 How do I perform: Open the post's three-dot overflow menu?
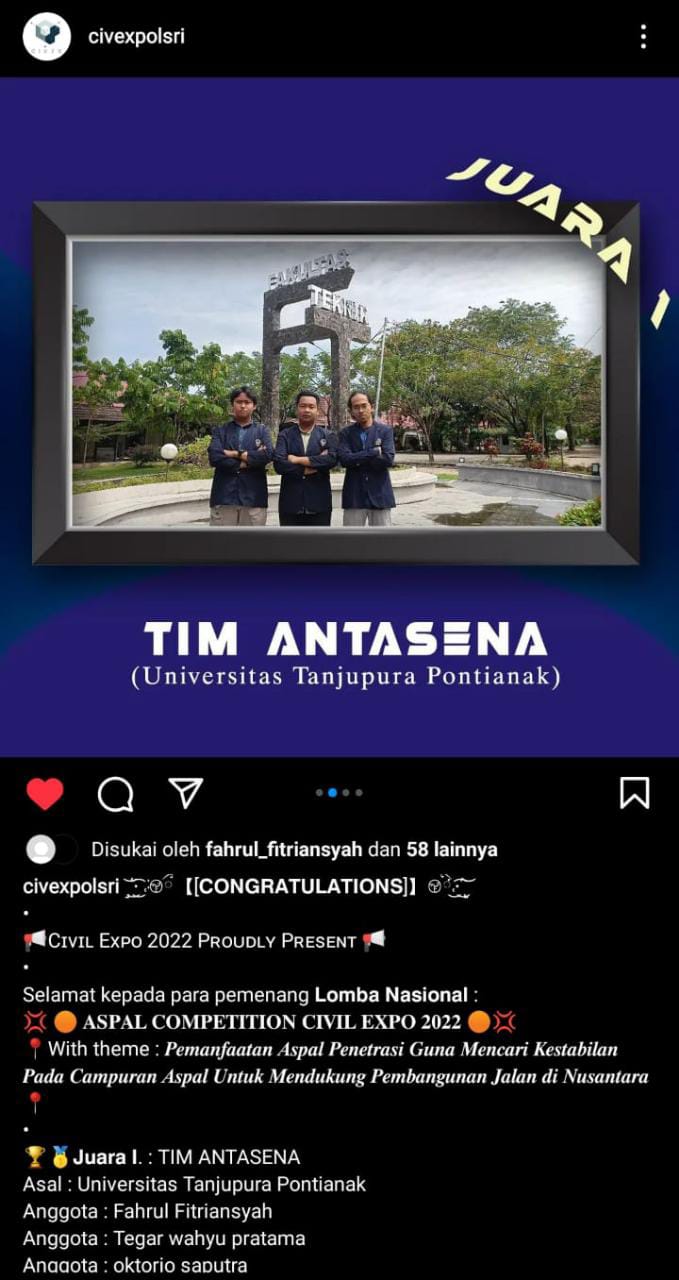(643, 37)
